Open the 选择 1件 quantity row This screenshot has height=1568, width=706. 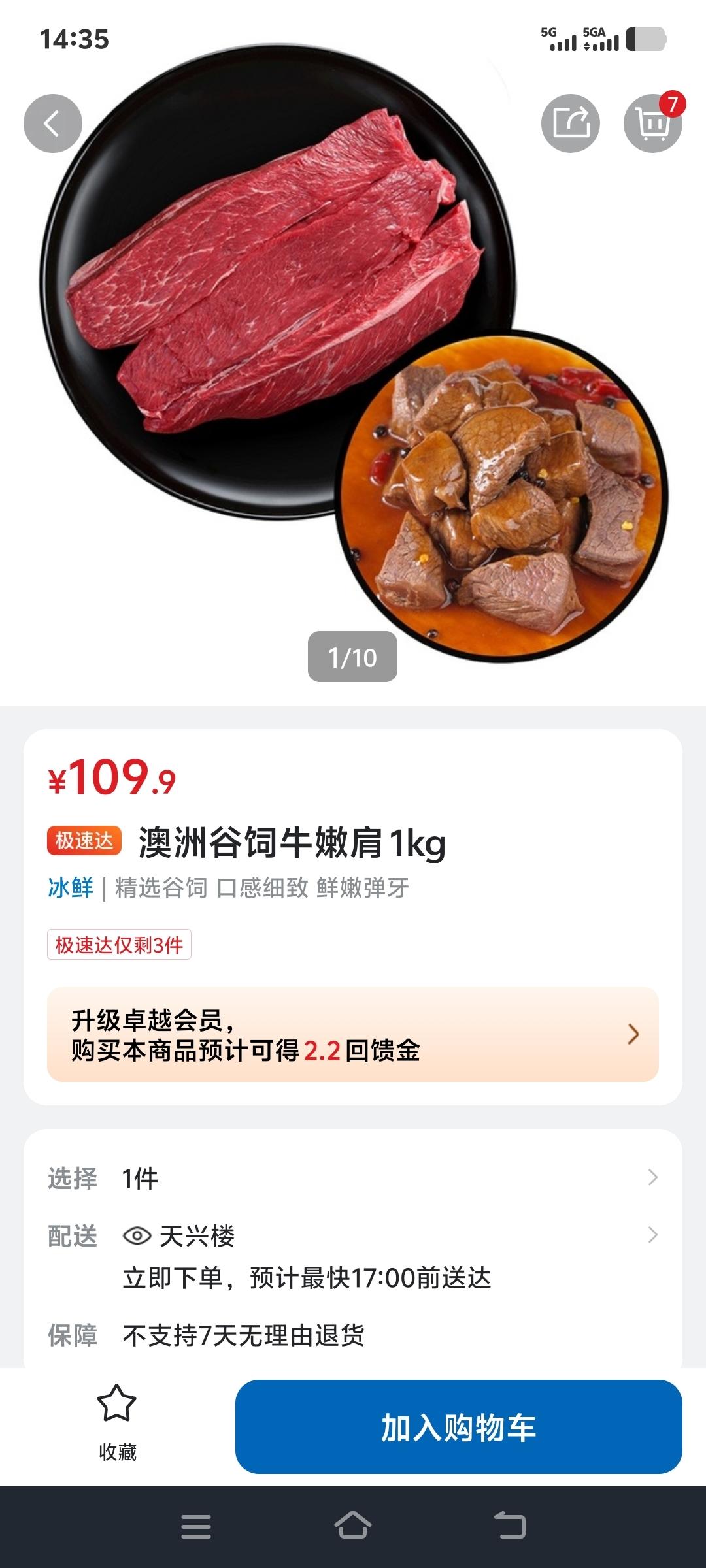353,1178
